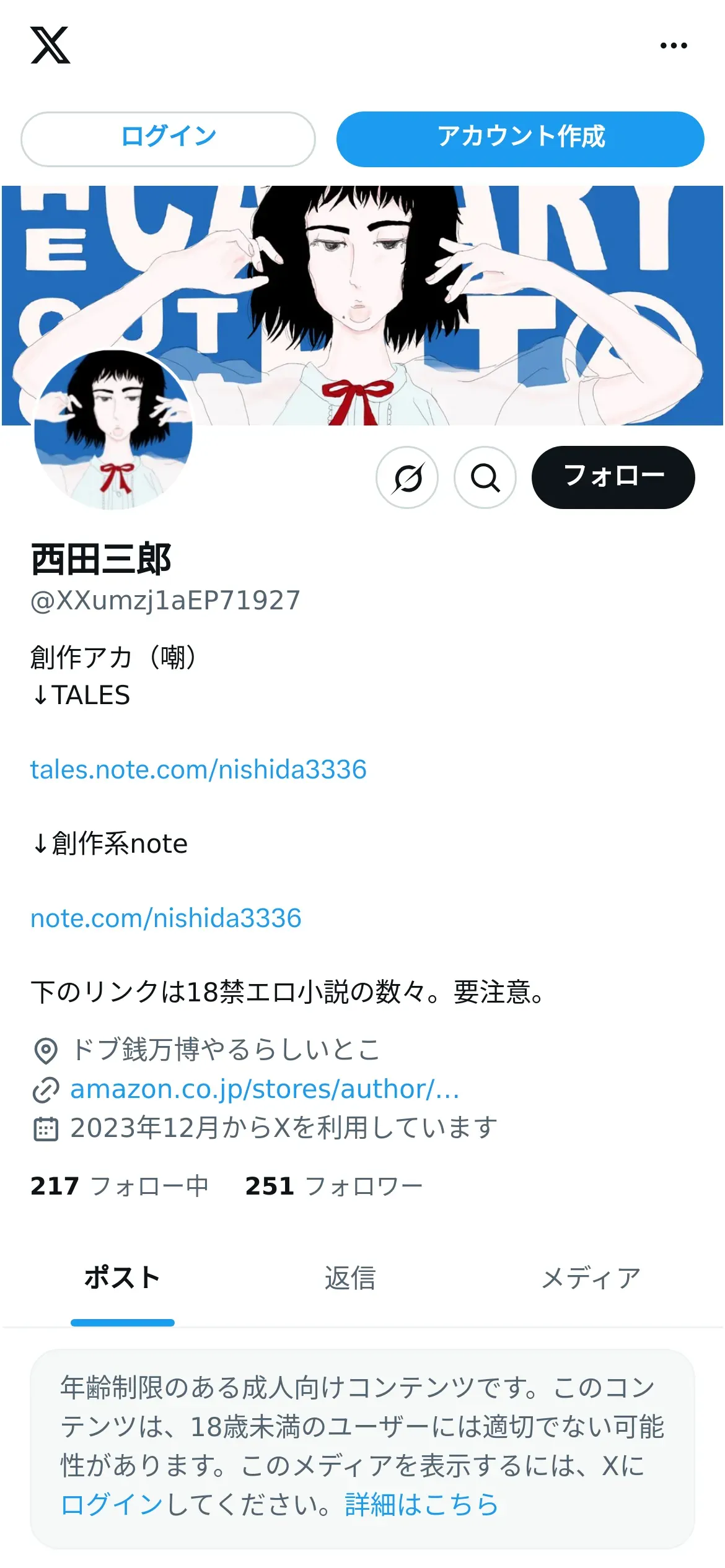The height and width of the screenshot is (1568, 725).
Task: Visit the amazon.co.jp author store link
Action: (265, 1089)
